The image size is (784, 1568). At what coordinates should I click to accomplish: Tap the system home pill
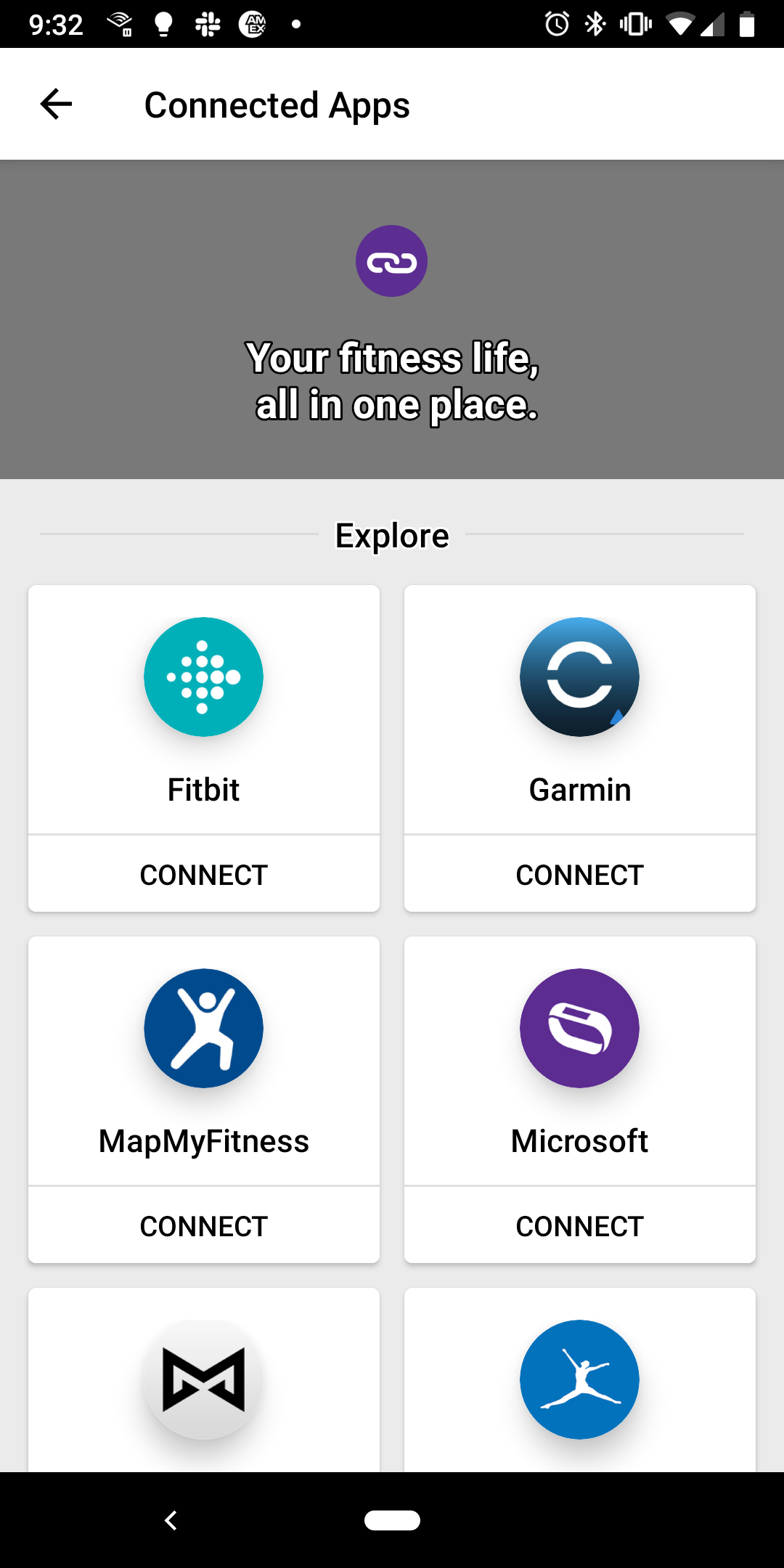coord(392,1520)
